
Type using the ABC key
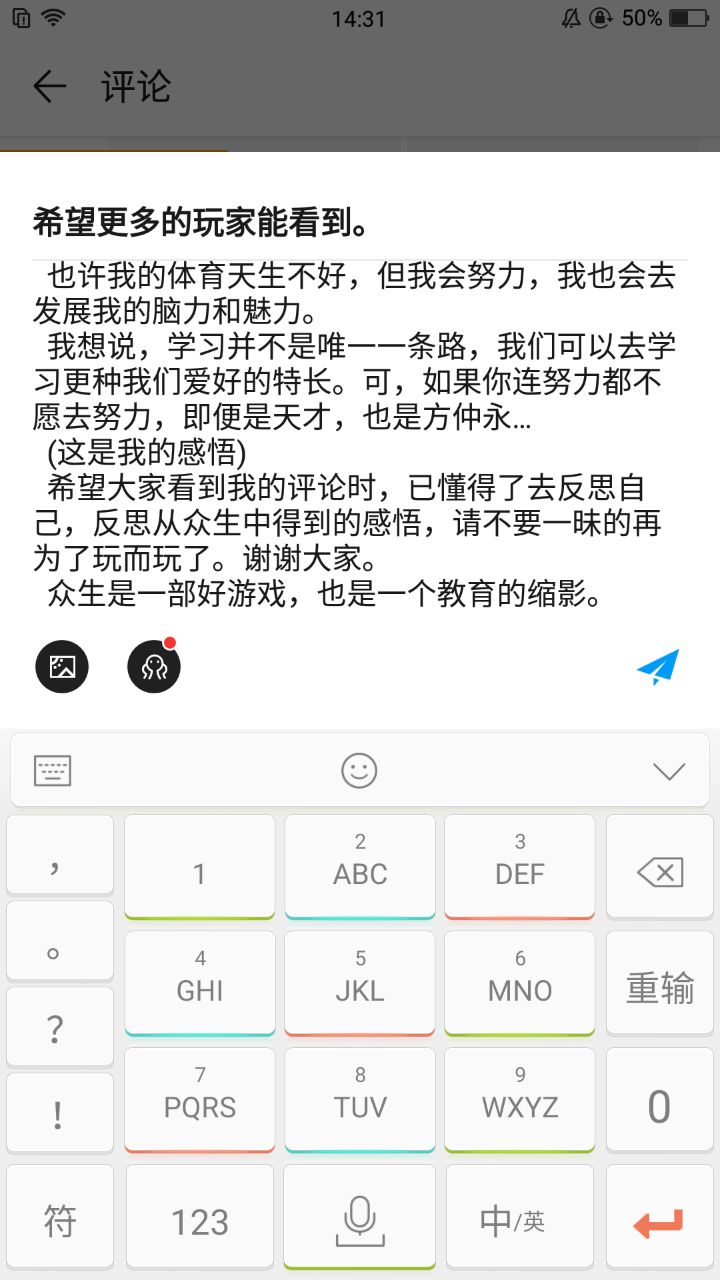click(360, 865)
